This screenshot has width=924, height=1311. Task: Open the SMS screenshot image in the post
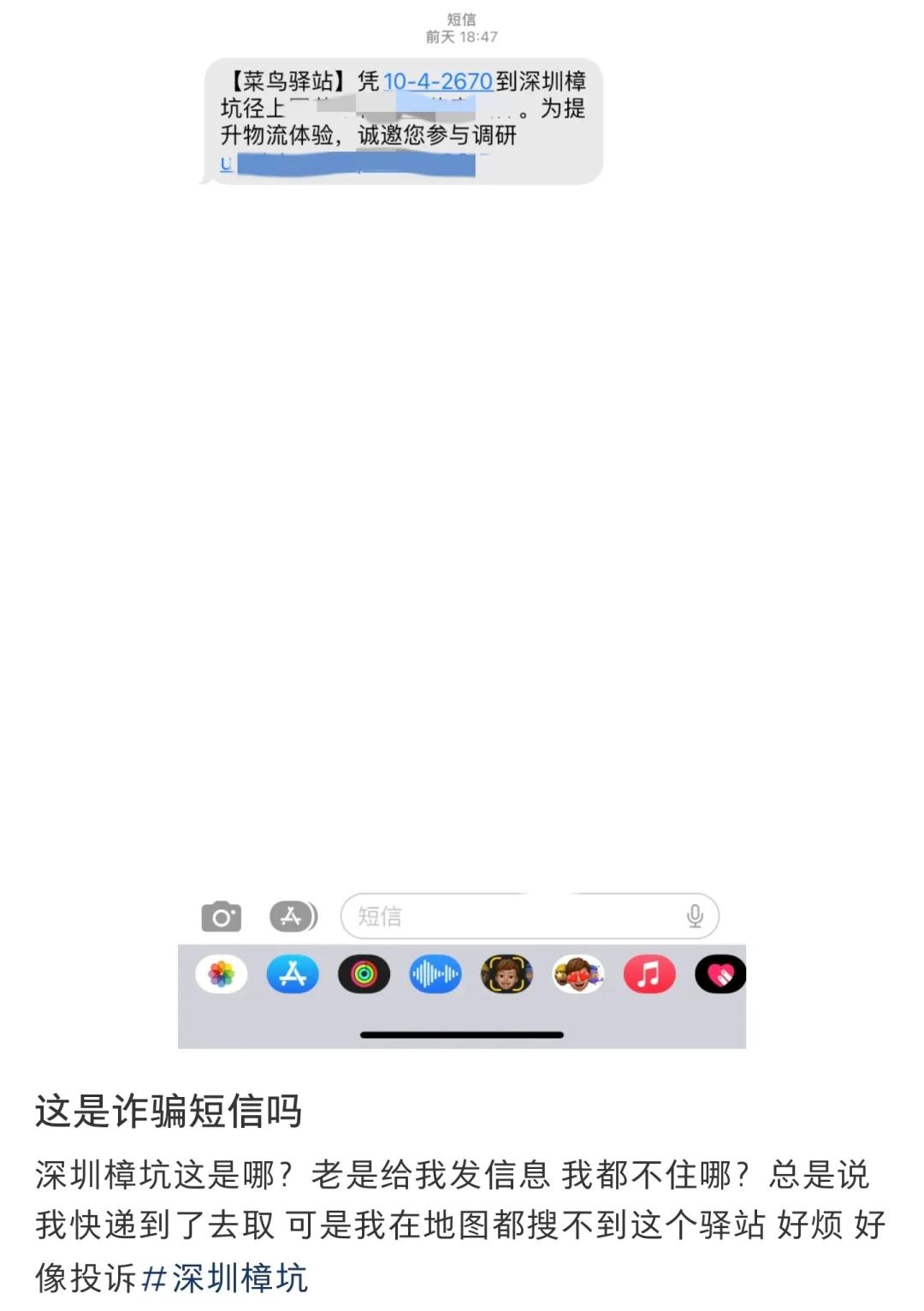click(462, 531)
